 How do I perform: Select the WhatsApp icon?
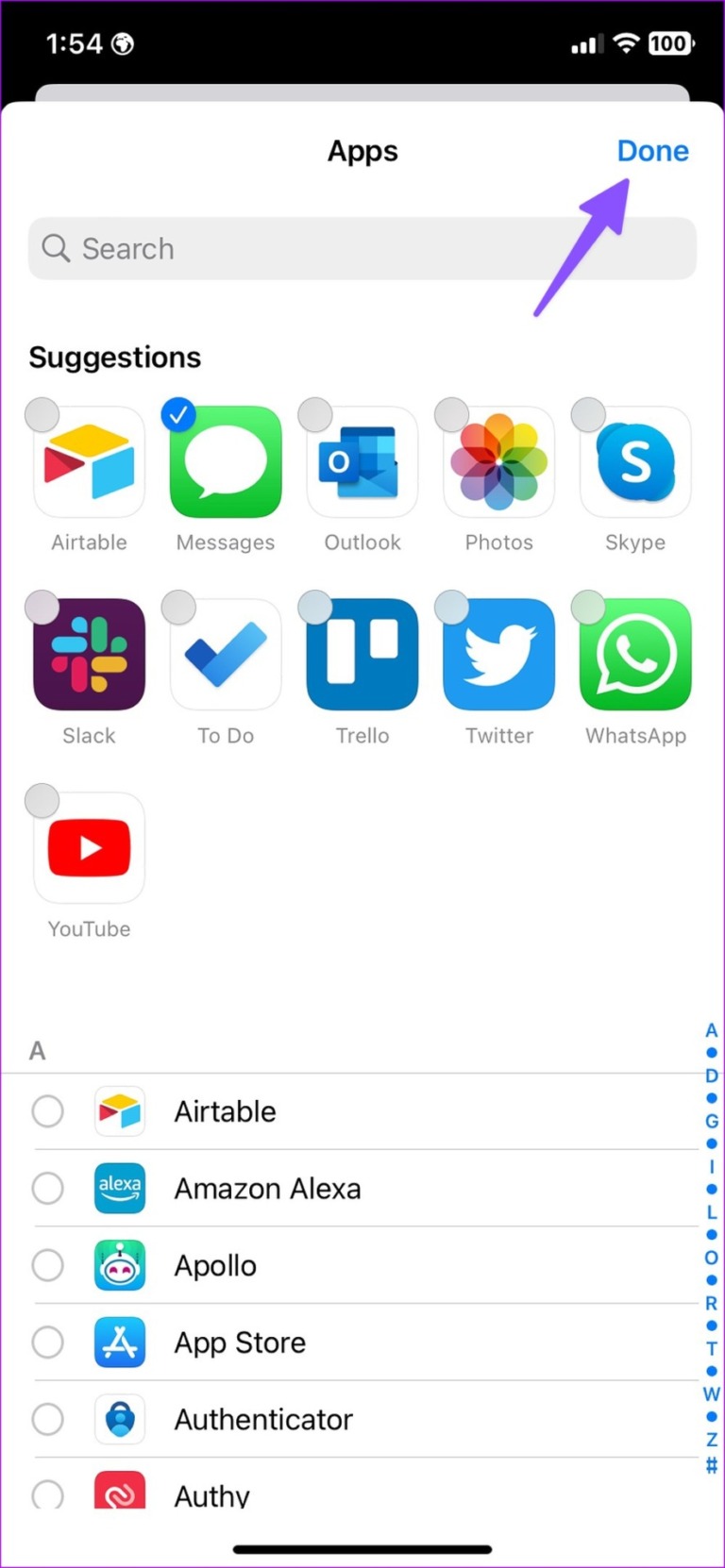click(634, 654)
